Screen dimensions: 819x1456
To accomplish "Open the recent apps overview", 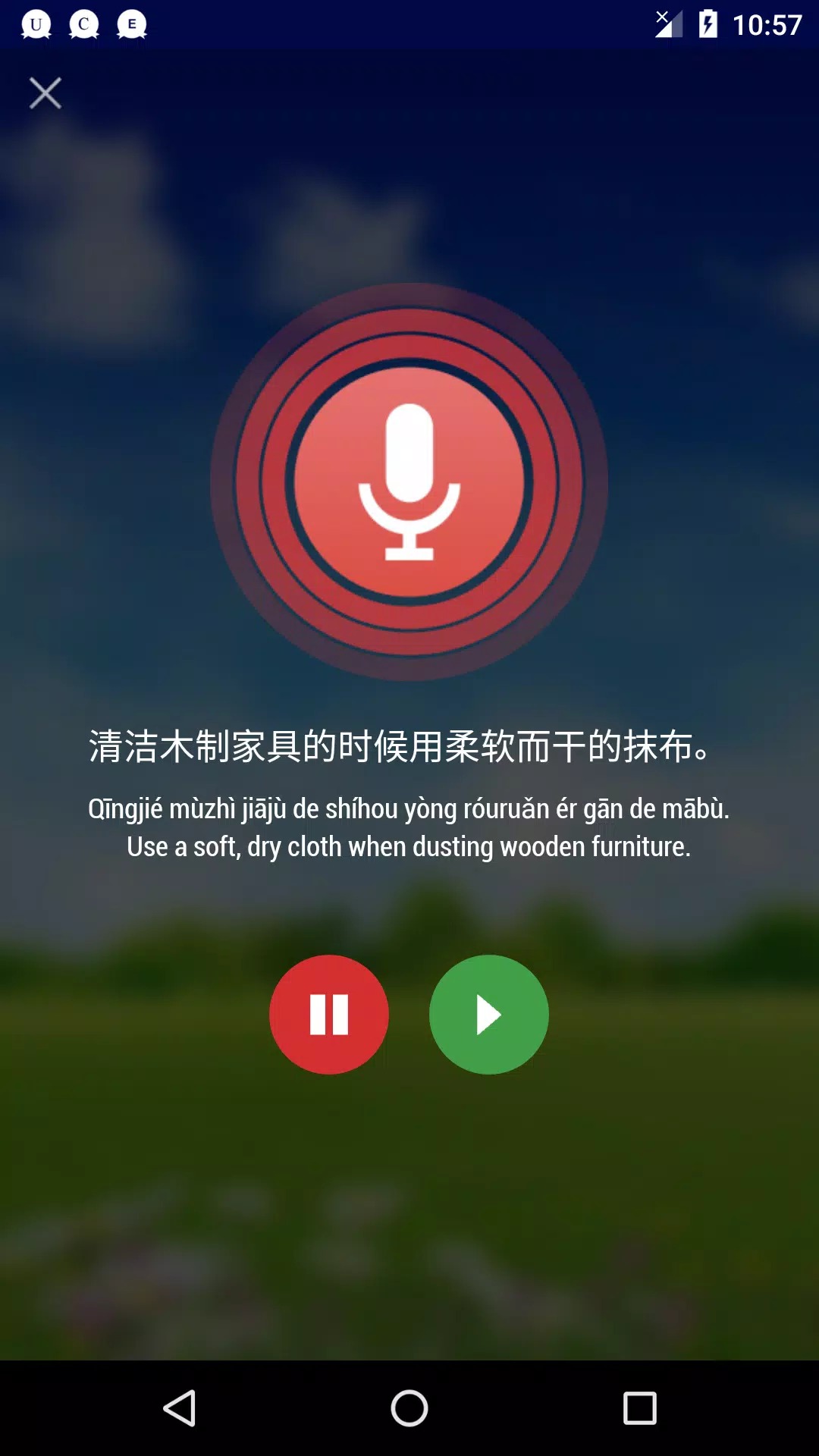I will click(x=640, y=1408).
